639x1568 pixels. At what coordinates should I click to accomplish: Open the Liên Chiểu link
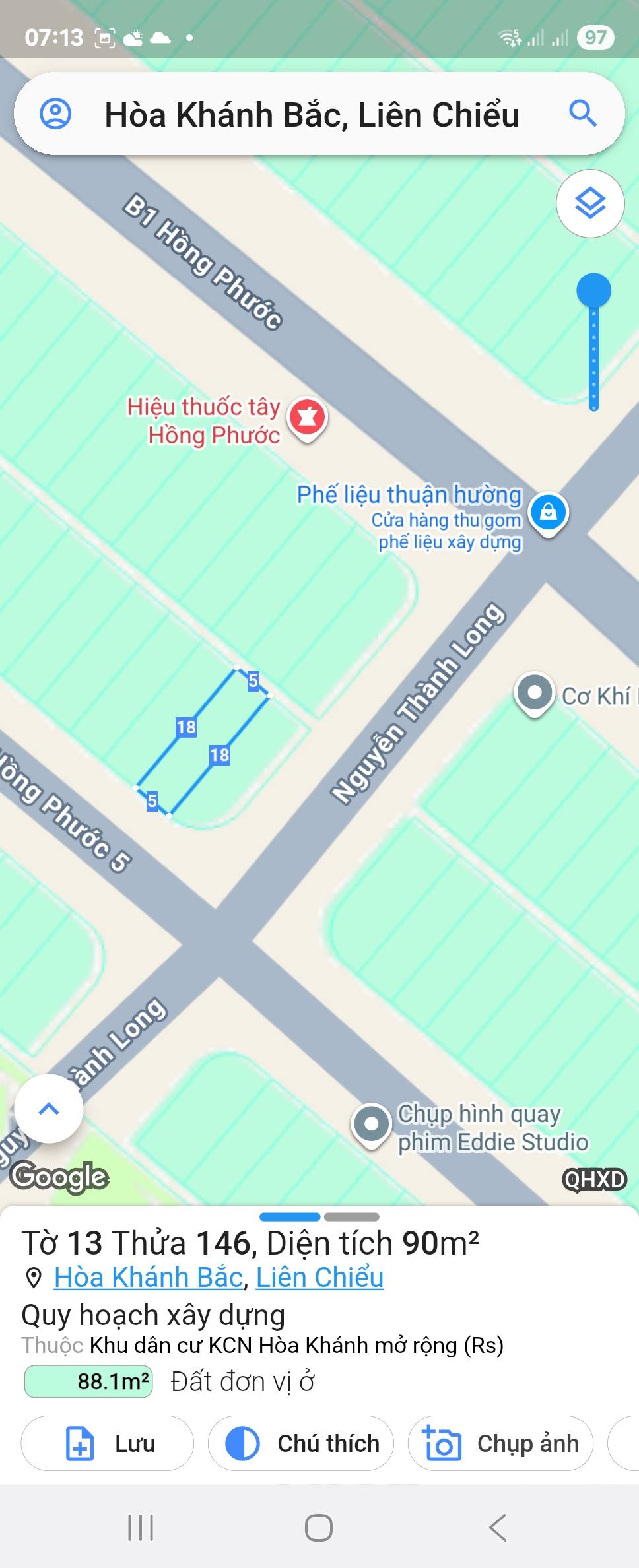[x=319, y=1277]
